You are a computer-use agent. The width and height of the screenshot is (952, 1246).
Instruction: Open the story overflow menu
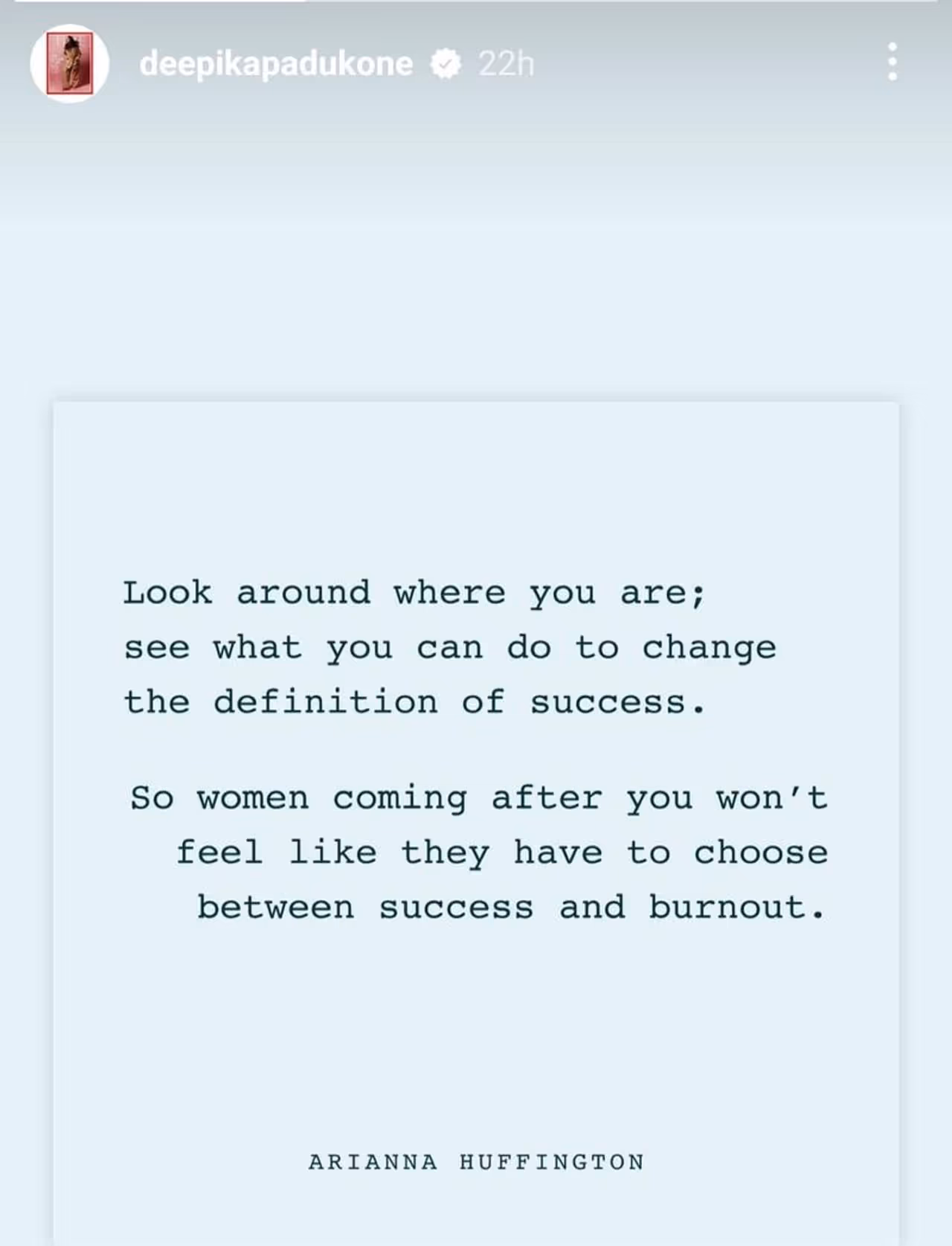pyautogui.click(x=892, y=62)
